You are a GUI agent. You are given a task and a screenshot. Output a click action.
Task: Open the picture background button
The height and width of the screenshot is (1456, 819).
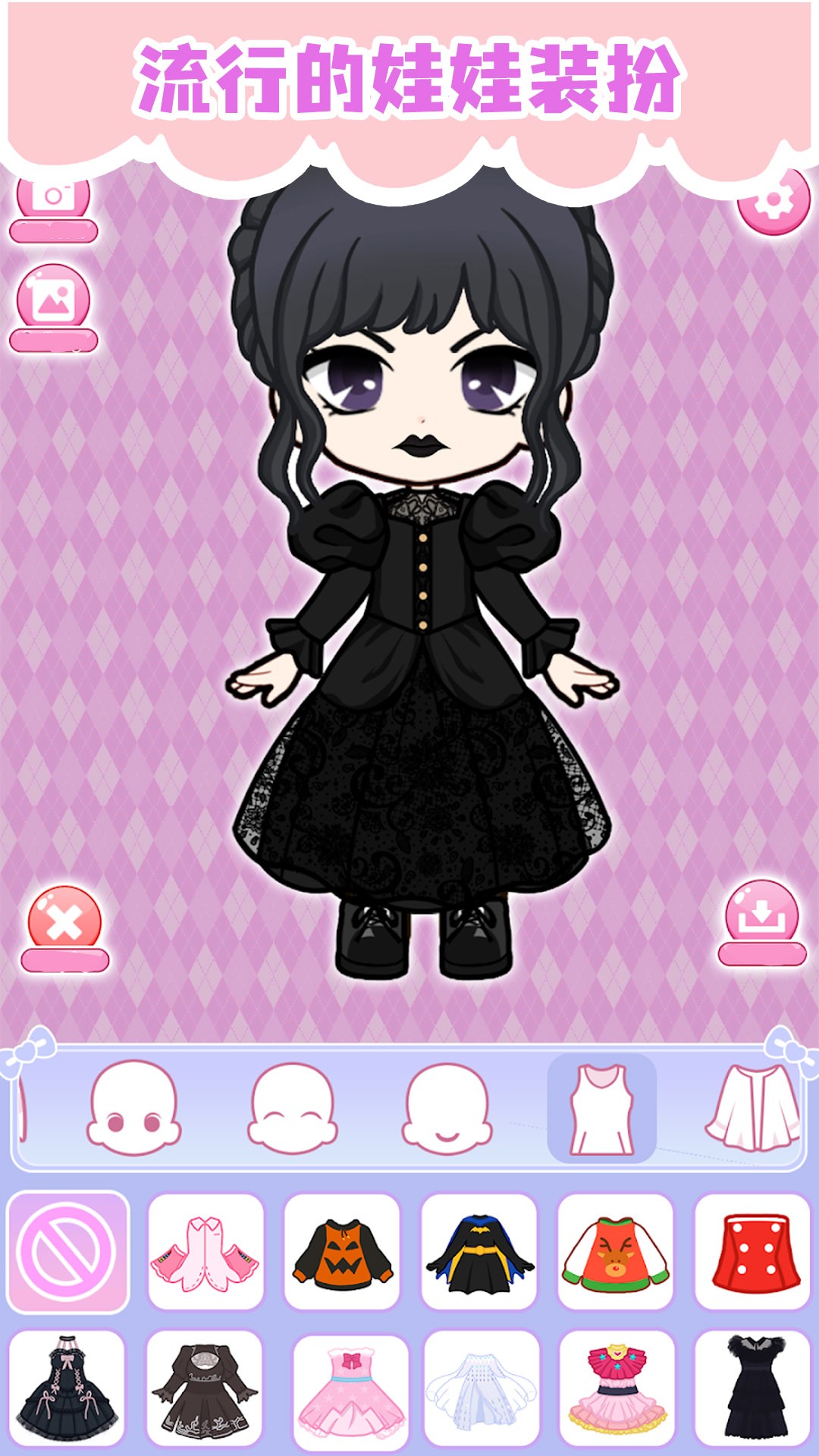point(53,301)
